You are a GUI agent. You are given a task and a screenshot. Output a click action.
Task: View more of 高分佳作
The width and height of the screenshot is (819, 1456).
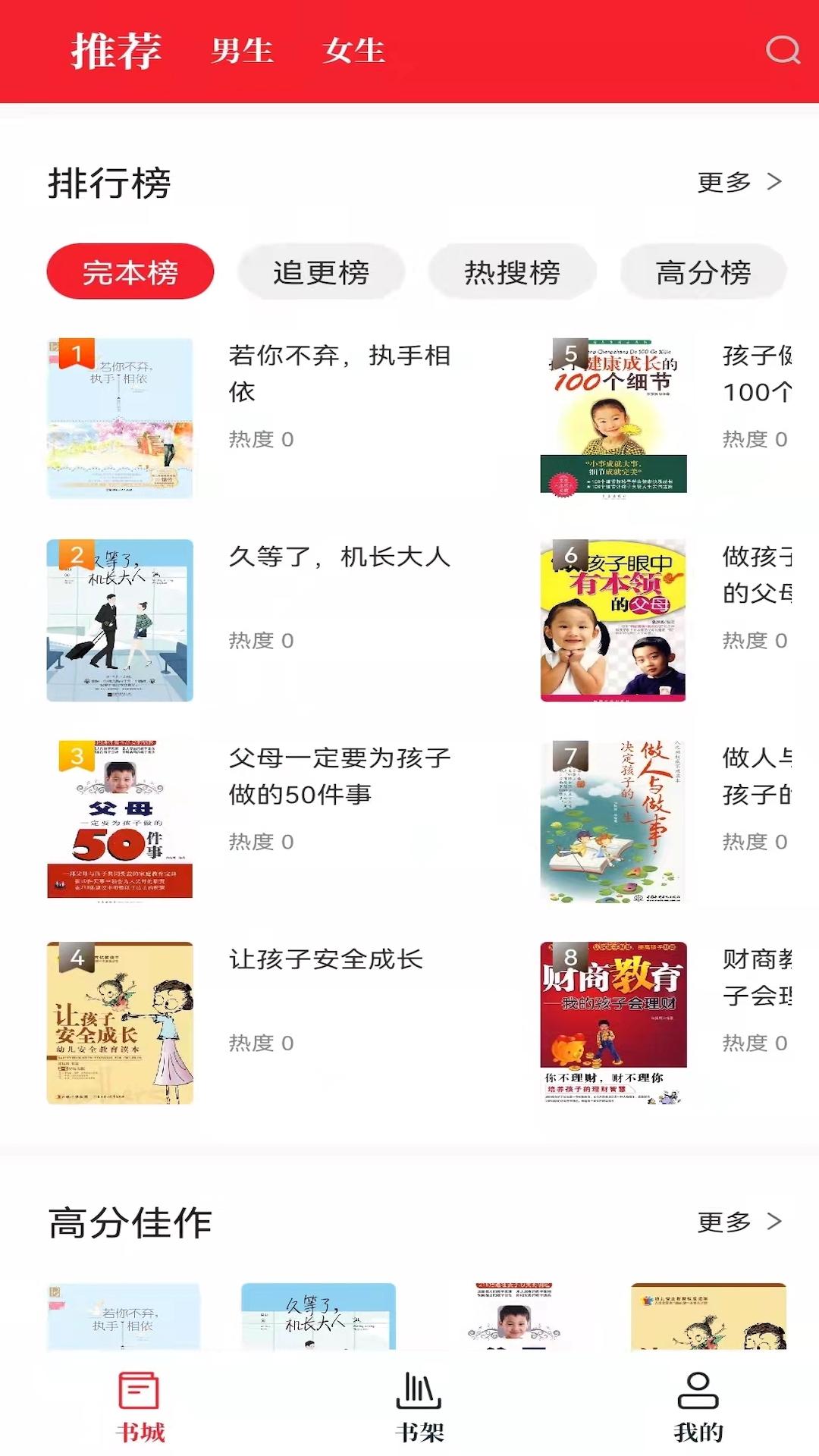(x=739, y=1222)
